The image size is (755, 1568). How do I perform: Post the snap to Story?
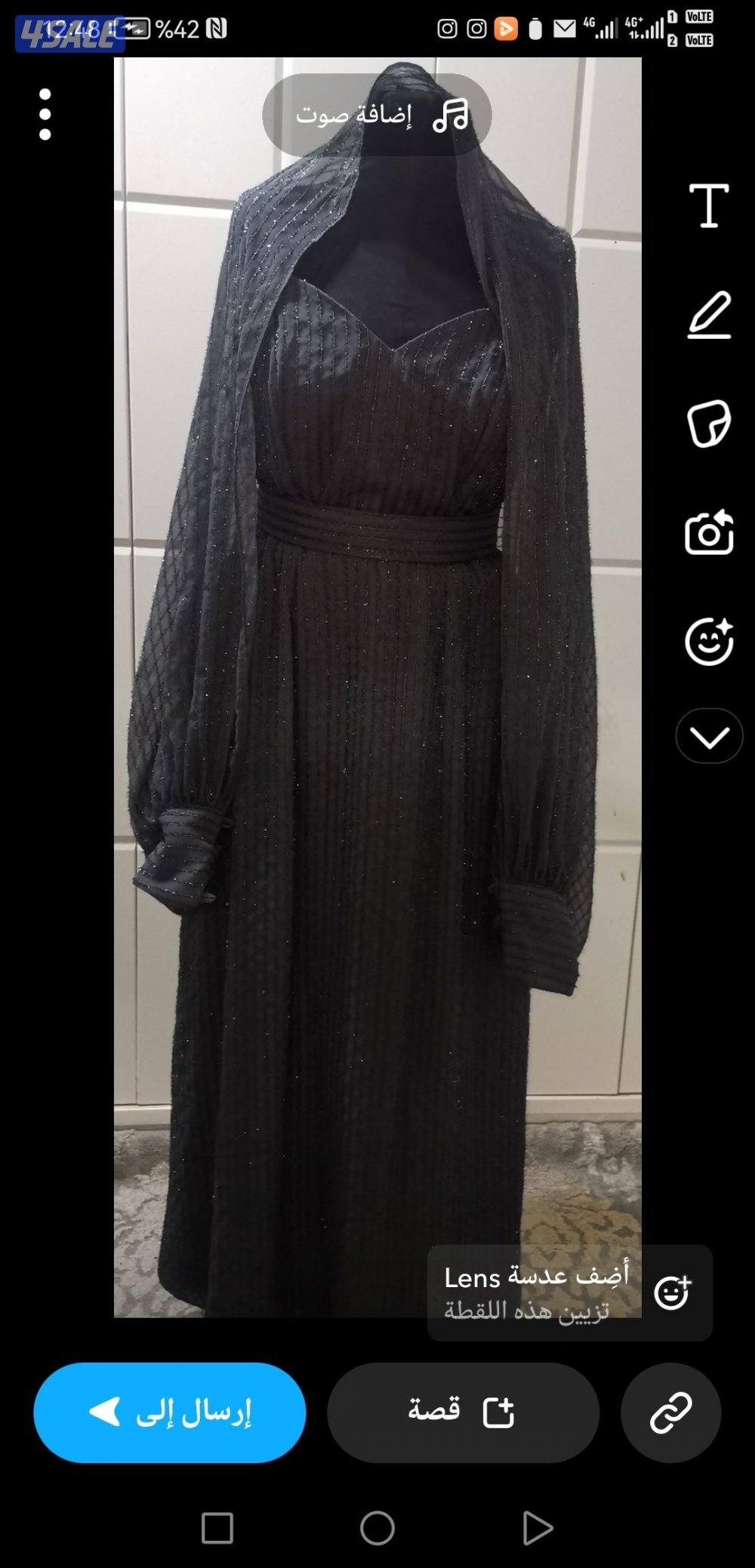[463, 1412]
